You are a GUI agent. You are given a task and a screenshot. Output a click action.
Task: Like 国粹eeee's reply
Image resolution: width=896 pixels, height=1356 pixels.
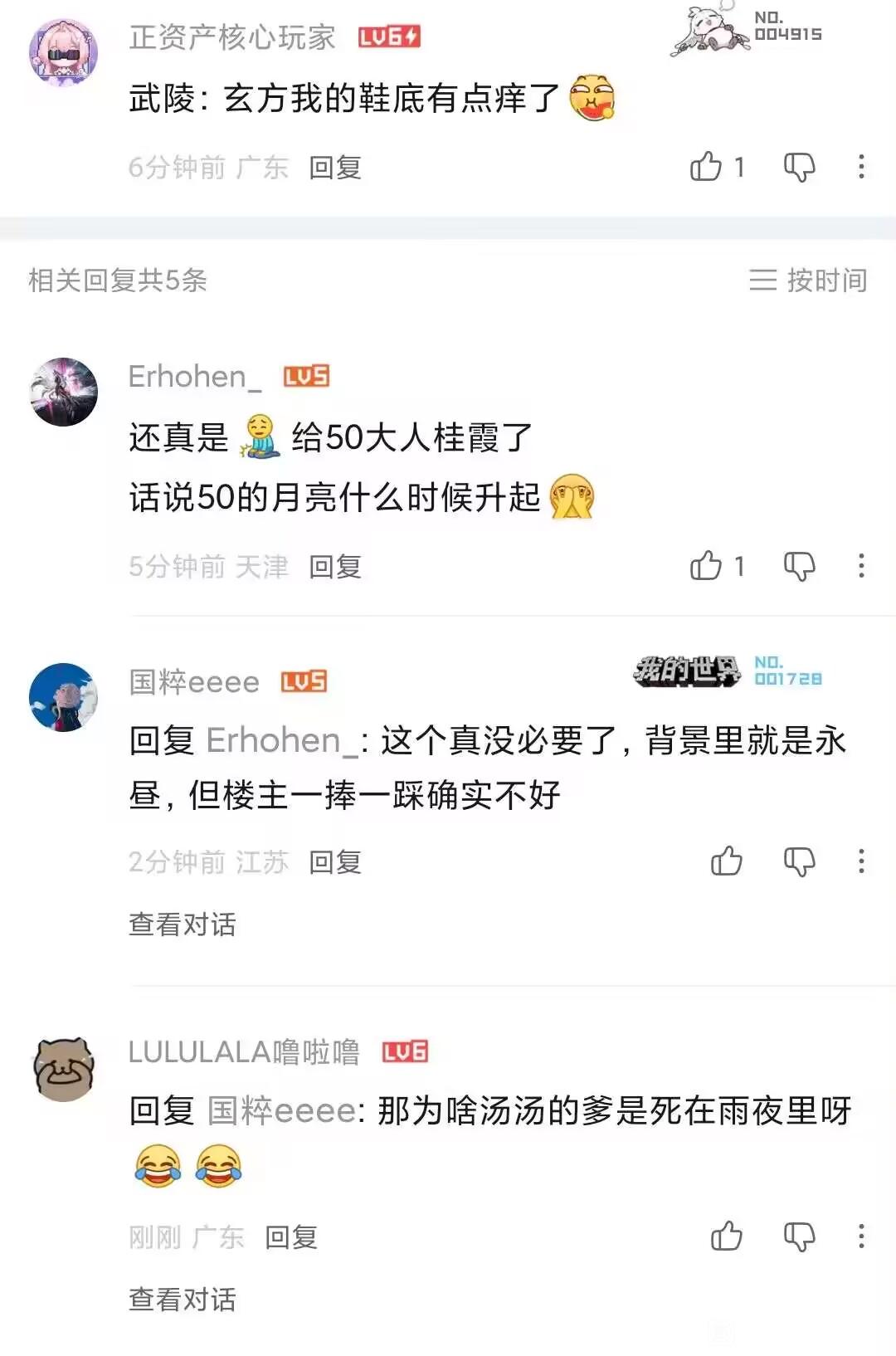pyautogui.click(x=727, y=861)
